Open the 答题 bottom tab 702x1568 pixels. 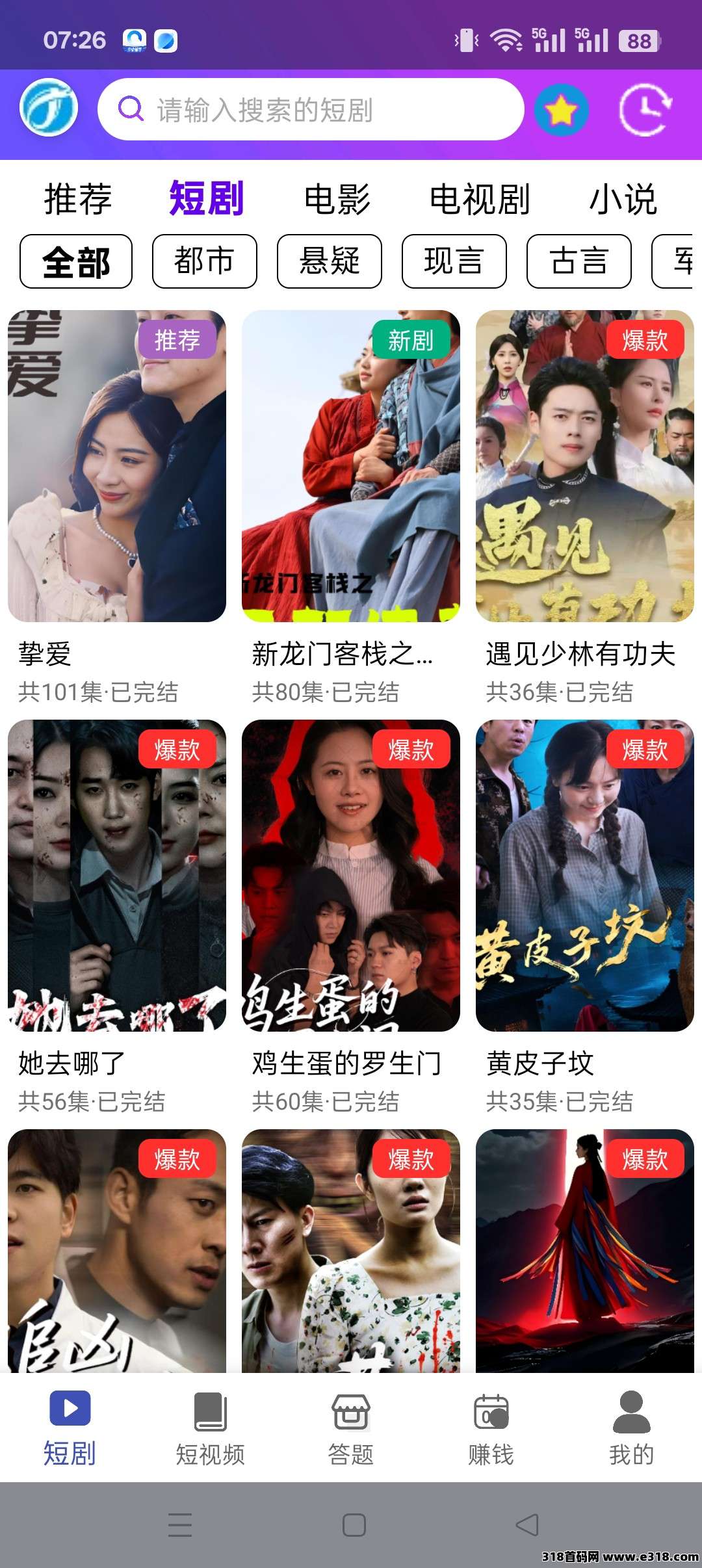tap(351, 1428)
